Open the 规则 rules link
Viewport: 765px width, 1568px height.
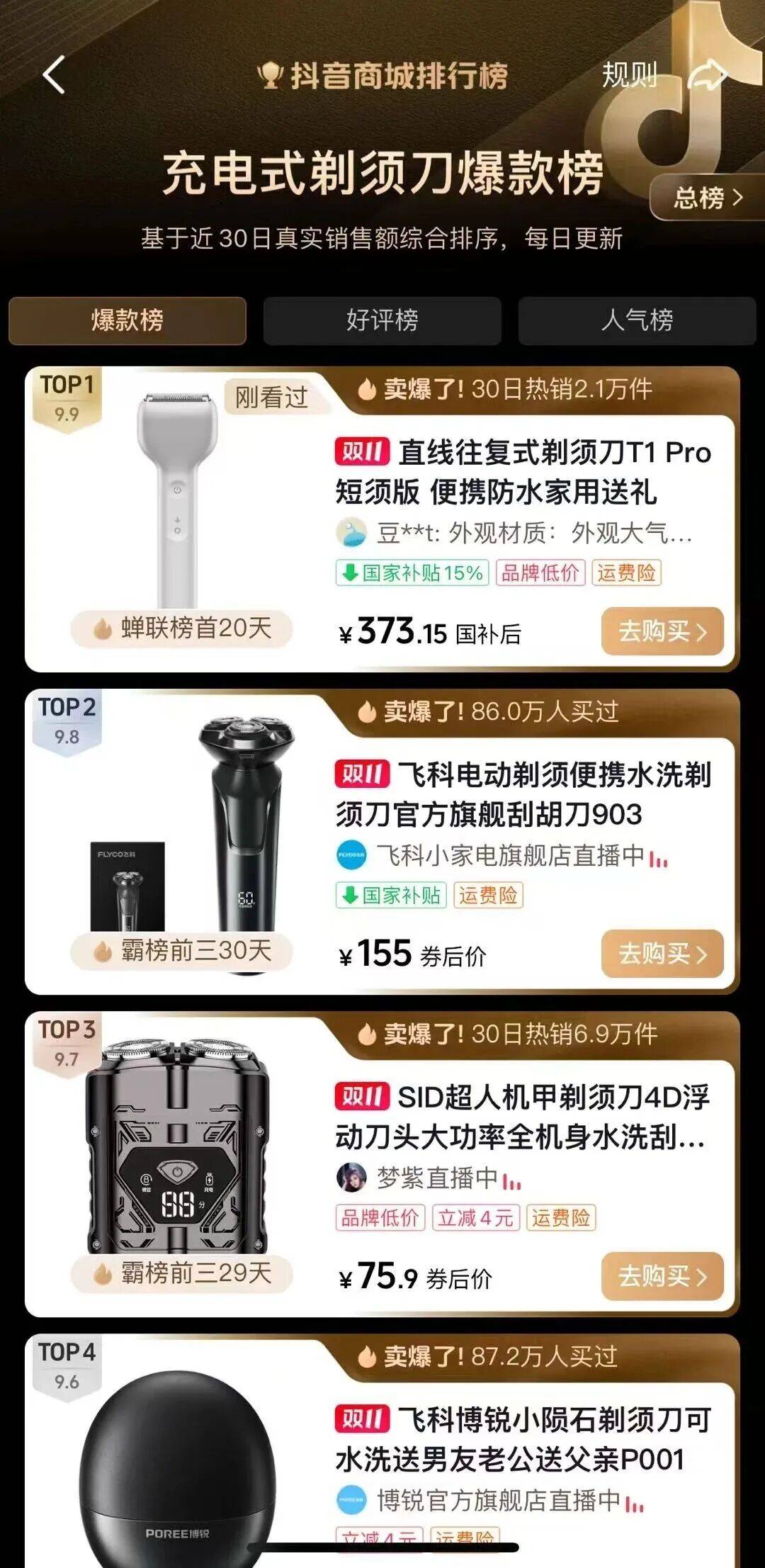[629, 74]
